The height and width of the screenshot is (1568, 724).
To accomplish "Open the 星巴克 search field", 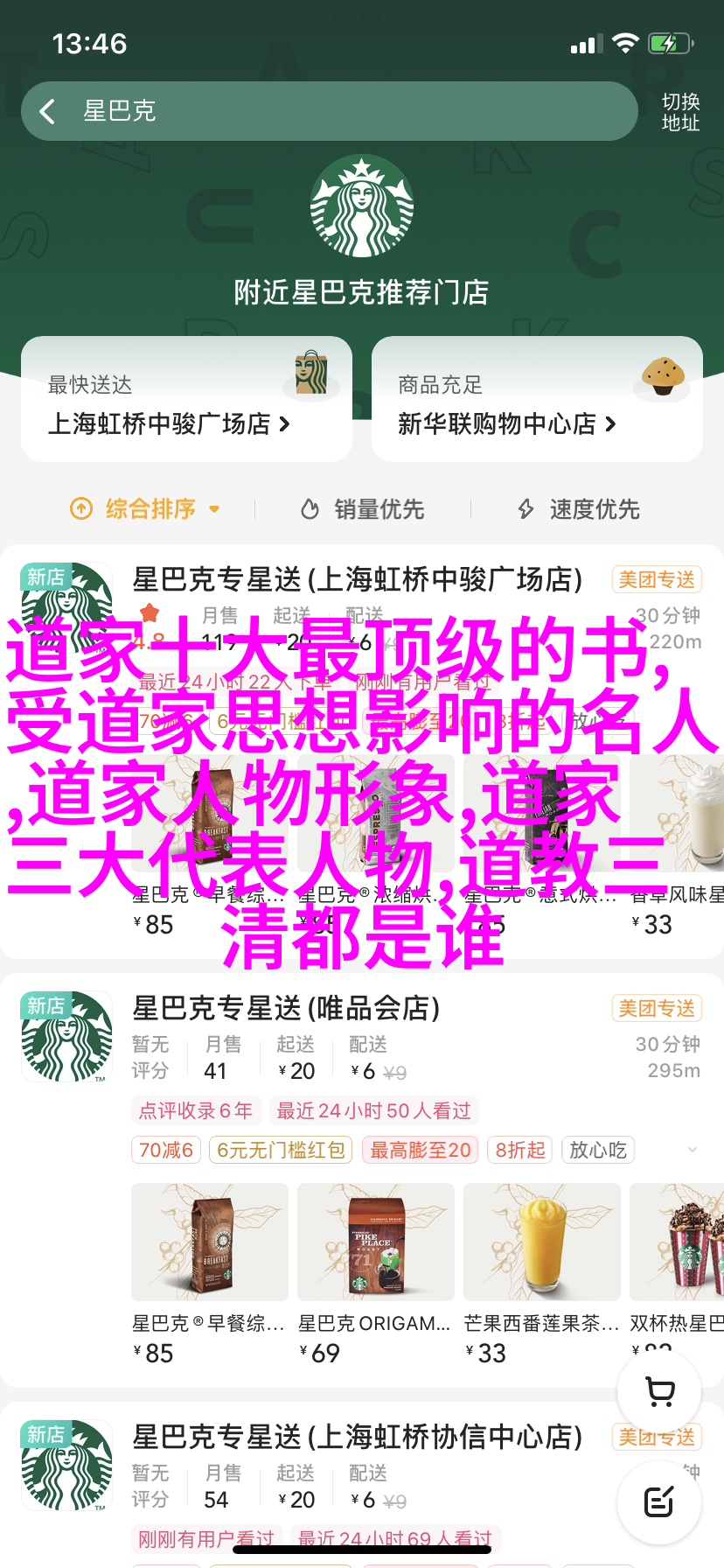I will coord(350,111).
